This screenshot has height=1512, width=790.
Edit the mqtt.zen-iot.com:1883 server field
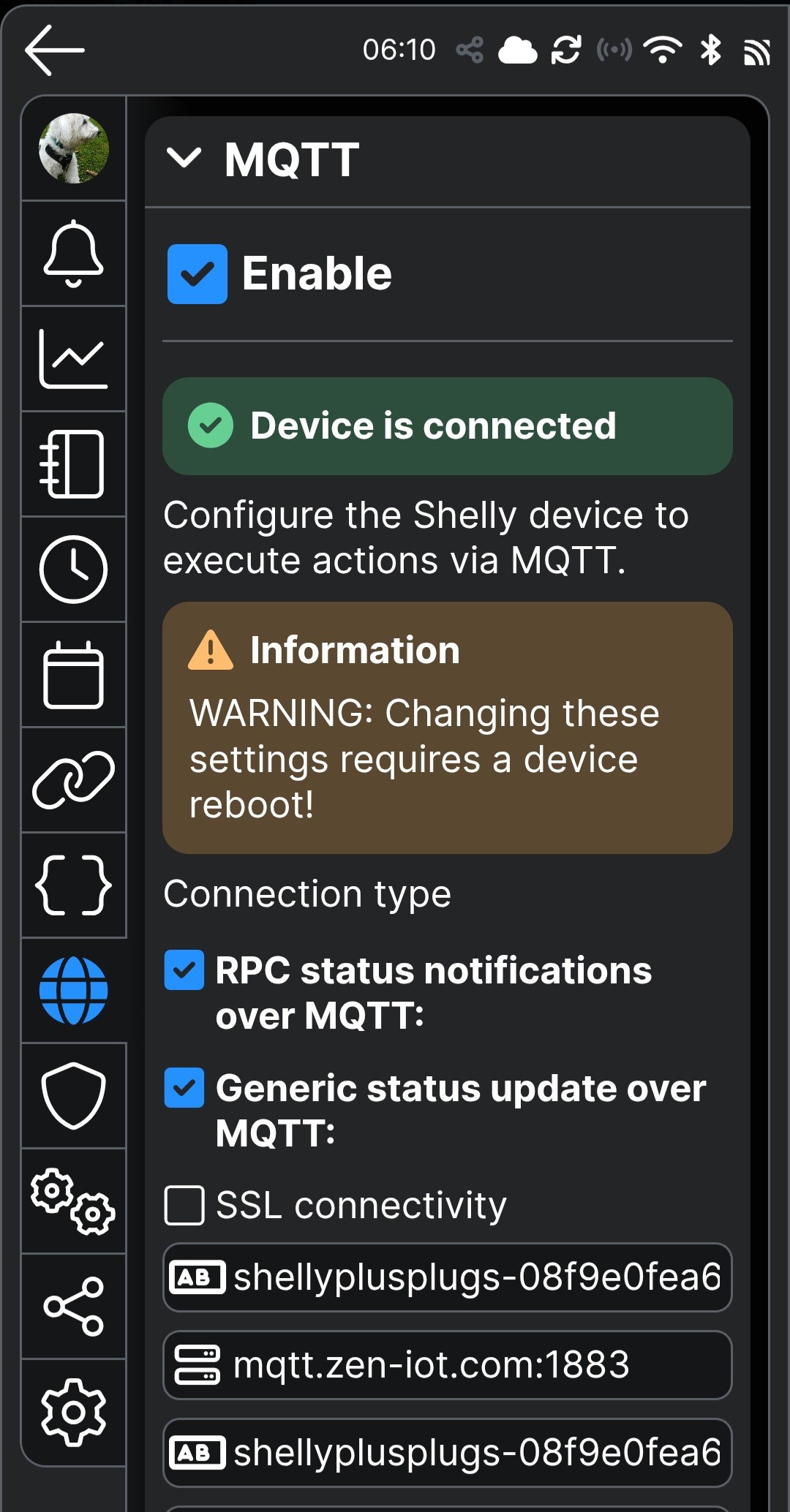(x=448, y=1365)
